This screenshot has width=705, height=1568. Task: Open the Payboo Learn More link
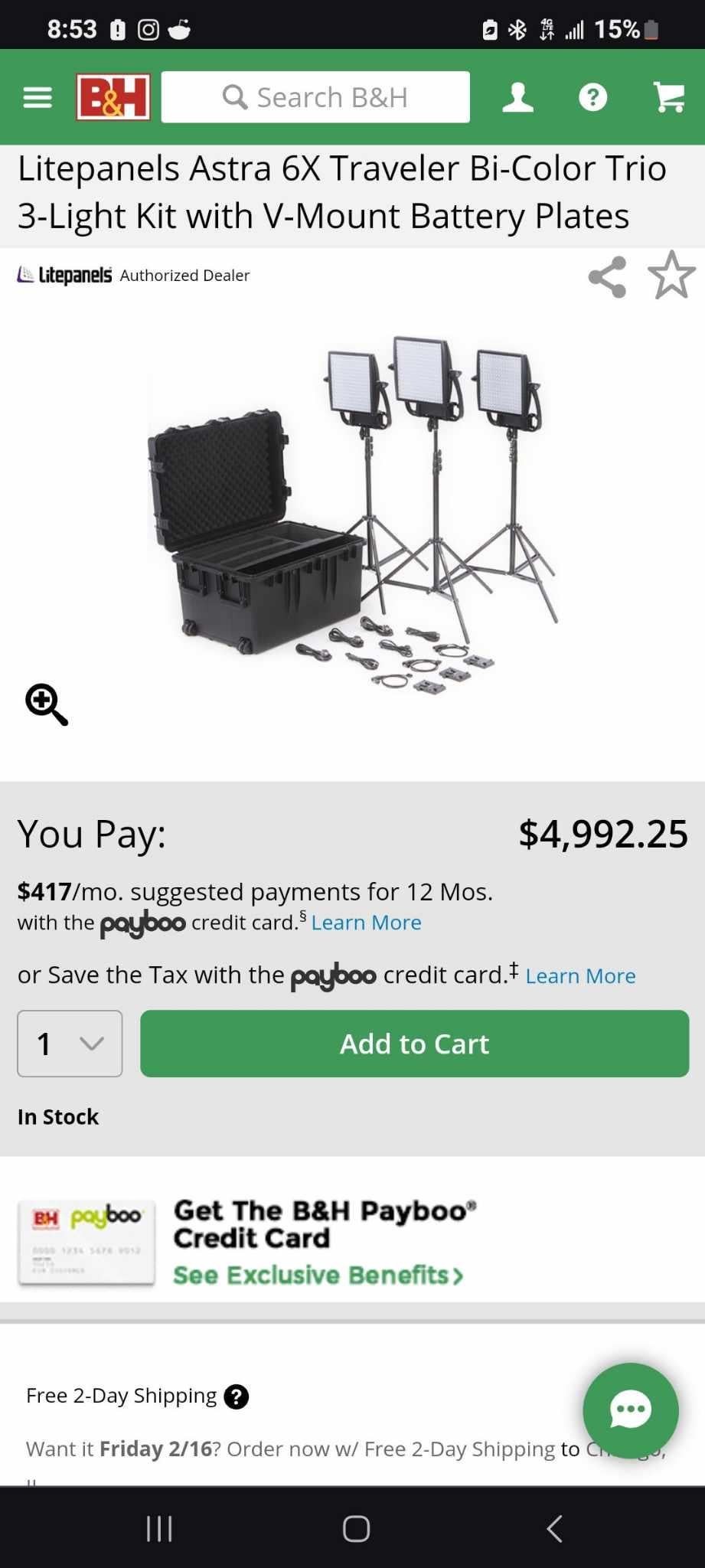pos(366,923)
